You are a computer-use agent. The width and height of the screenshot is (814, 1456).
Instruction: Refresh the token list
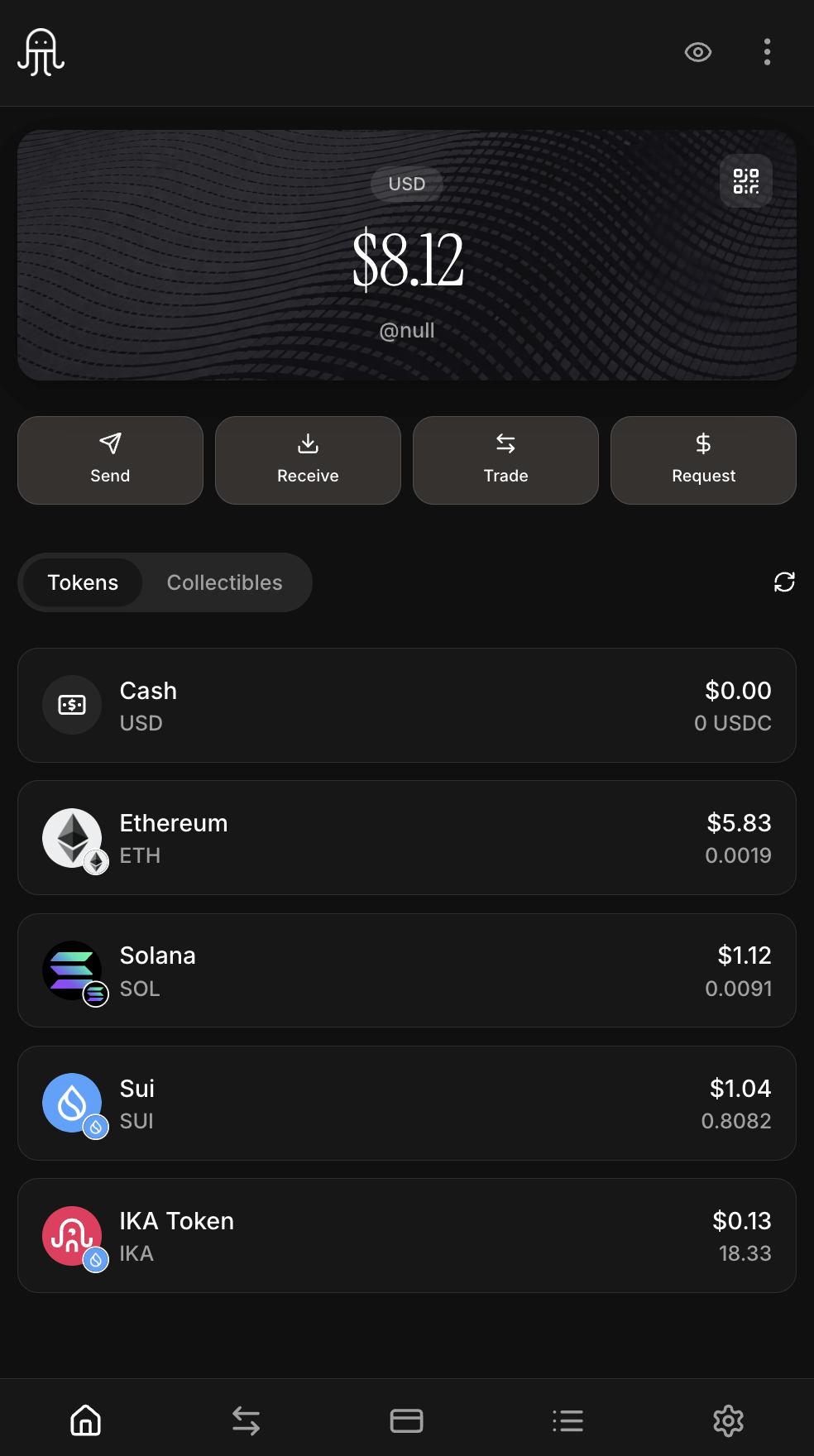[x=783, y=582]
